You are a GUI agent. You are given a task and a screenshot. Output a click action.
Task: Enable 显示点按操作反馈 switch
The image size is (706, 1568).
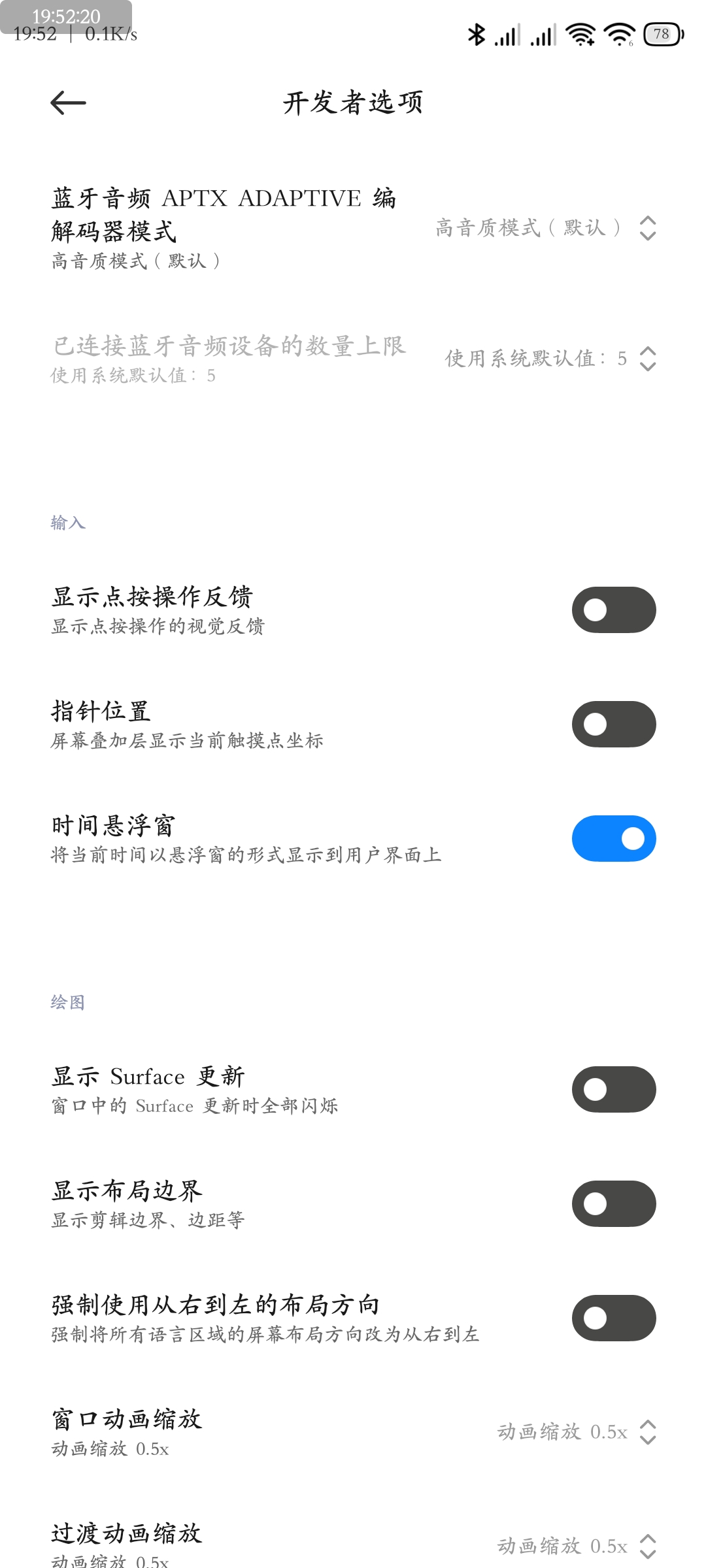click(613, 610)
